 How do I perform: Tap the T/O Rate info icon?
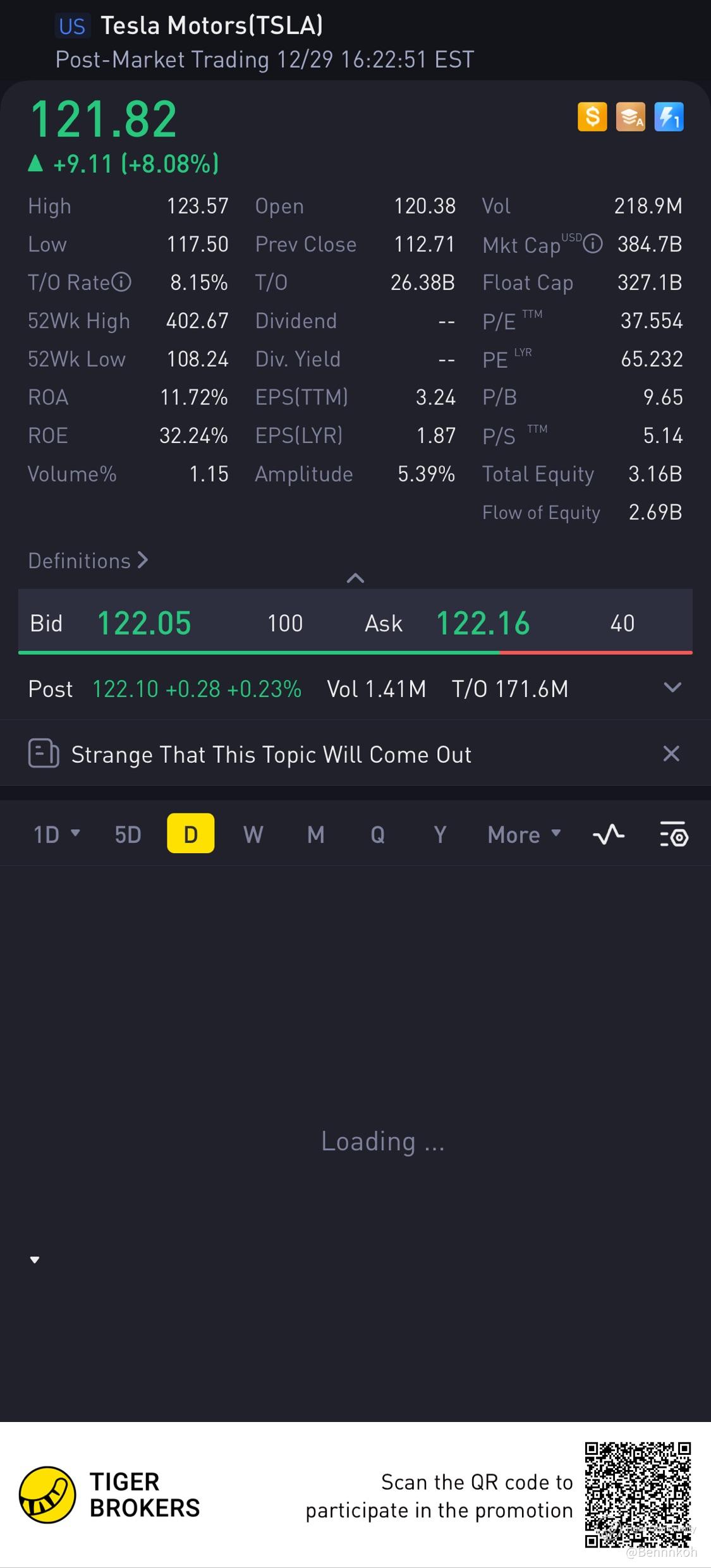click(x=121, y=282)
